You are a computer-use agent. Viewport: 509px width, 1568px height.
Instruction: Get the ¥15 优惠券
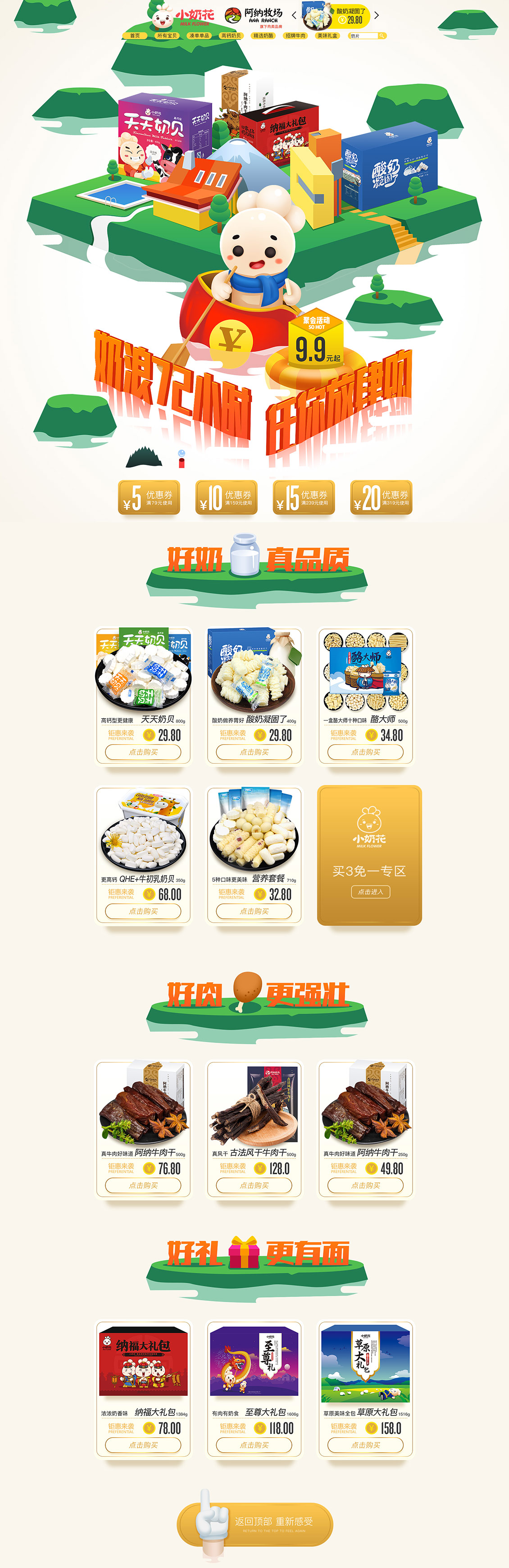click(x=303, y=497)
